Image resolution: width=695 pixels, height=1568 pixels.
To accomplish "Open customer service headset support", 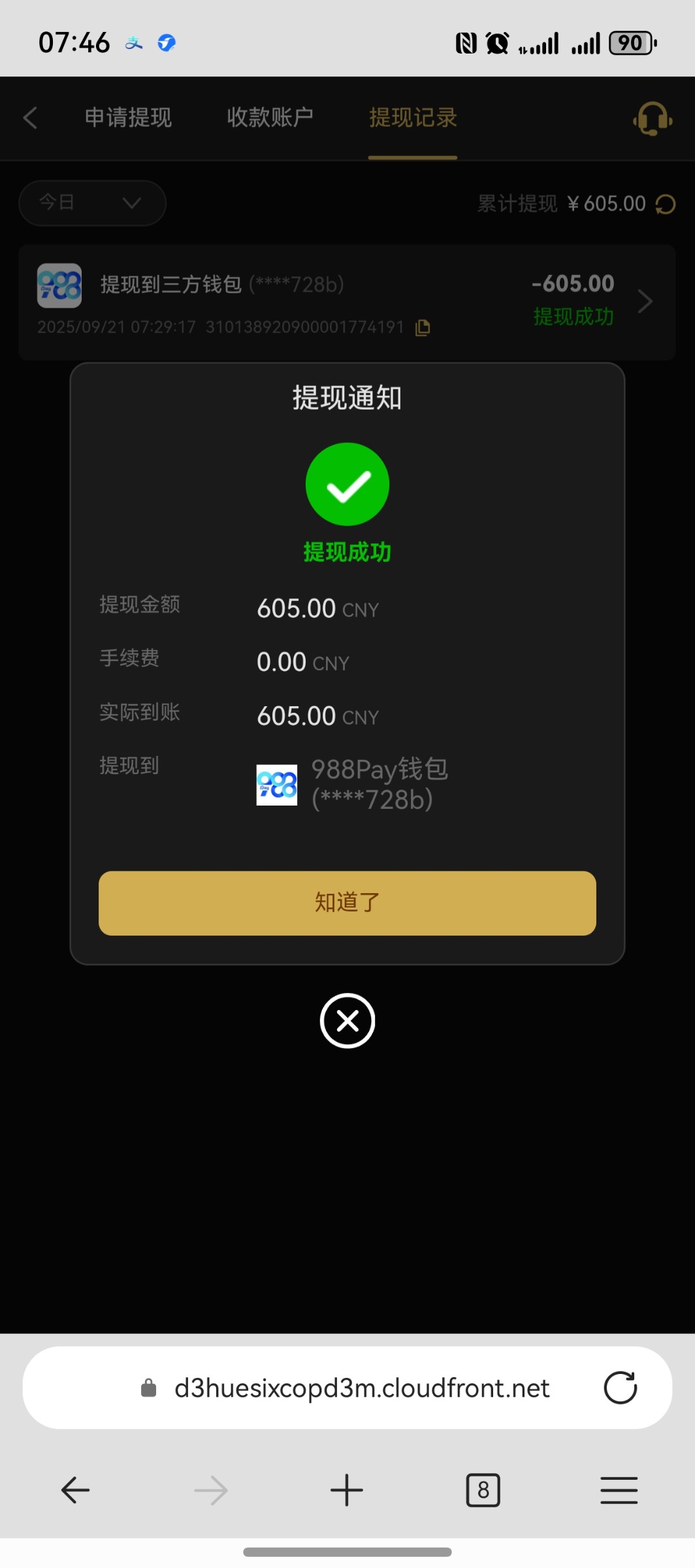I will tap(651, 119).
